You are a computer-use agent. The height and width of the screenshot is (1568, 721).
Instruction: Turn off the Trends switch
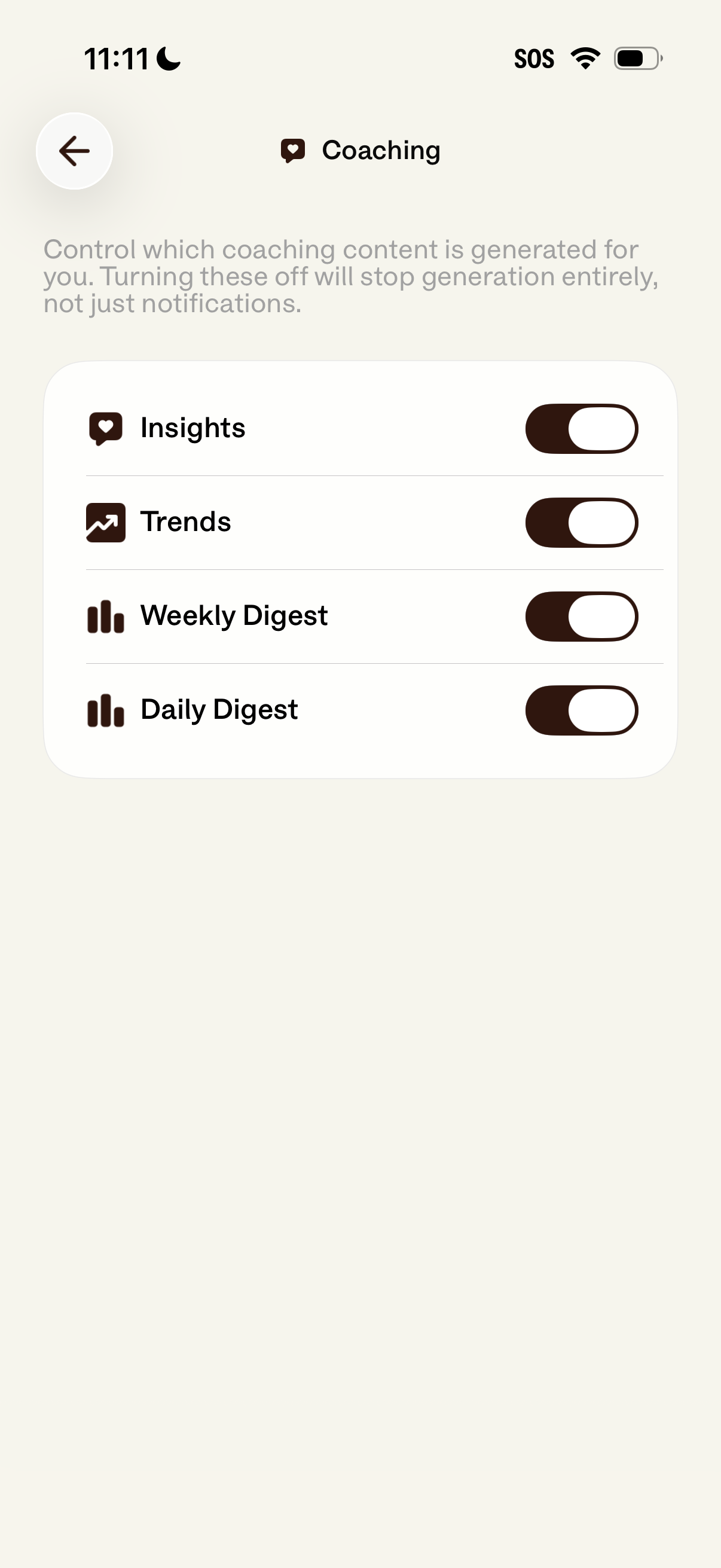point(581,522)
